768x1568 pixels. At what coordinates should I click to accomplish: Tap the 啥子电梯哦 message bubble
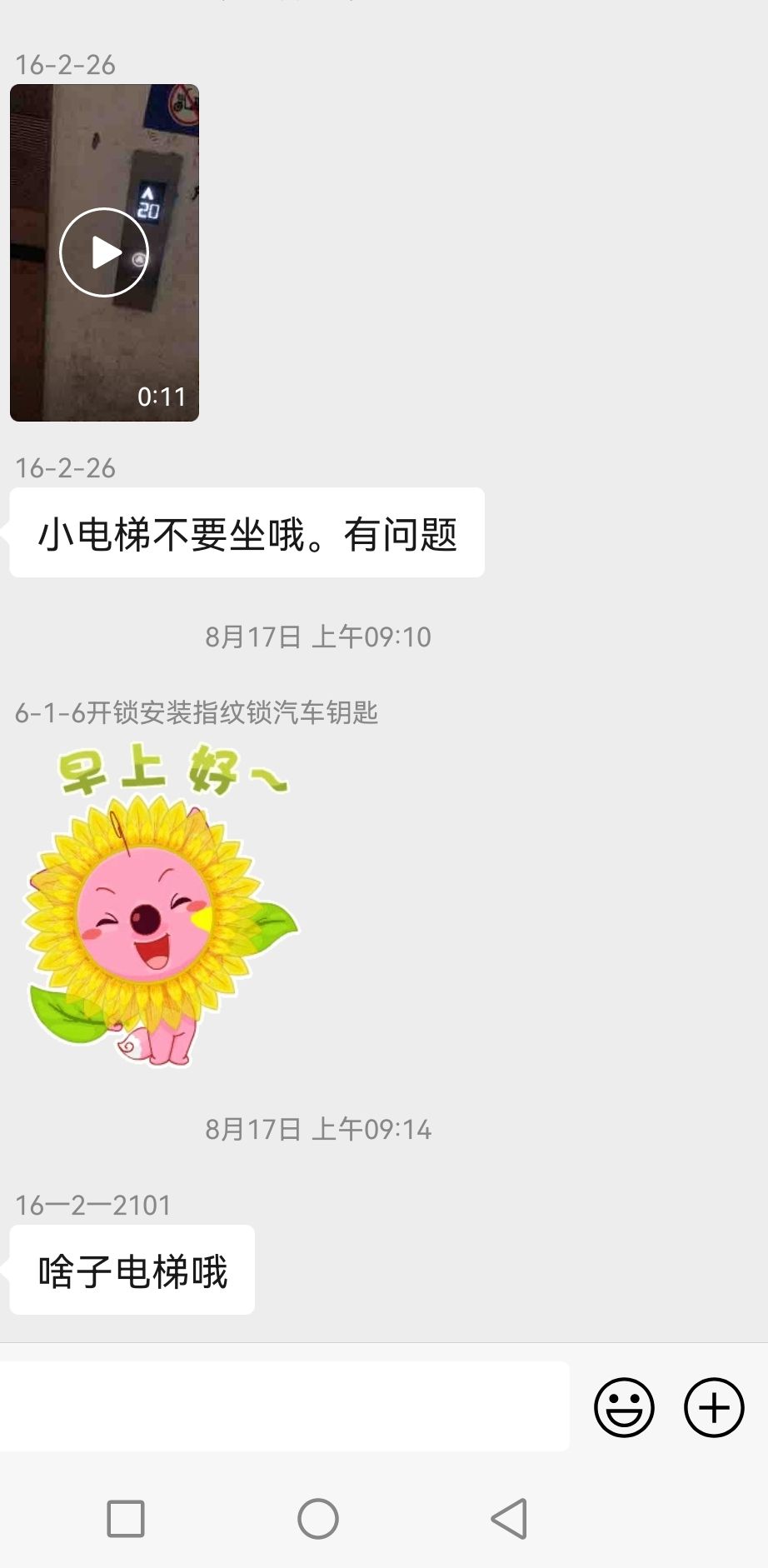coord(132,1271)
